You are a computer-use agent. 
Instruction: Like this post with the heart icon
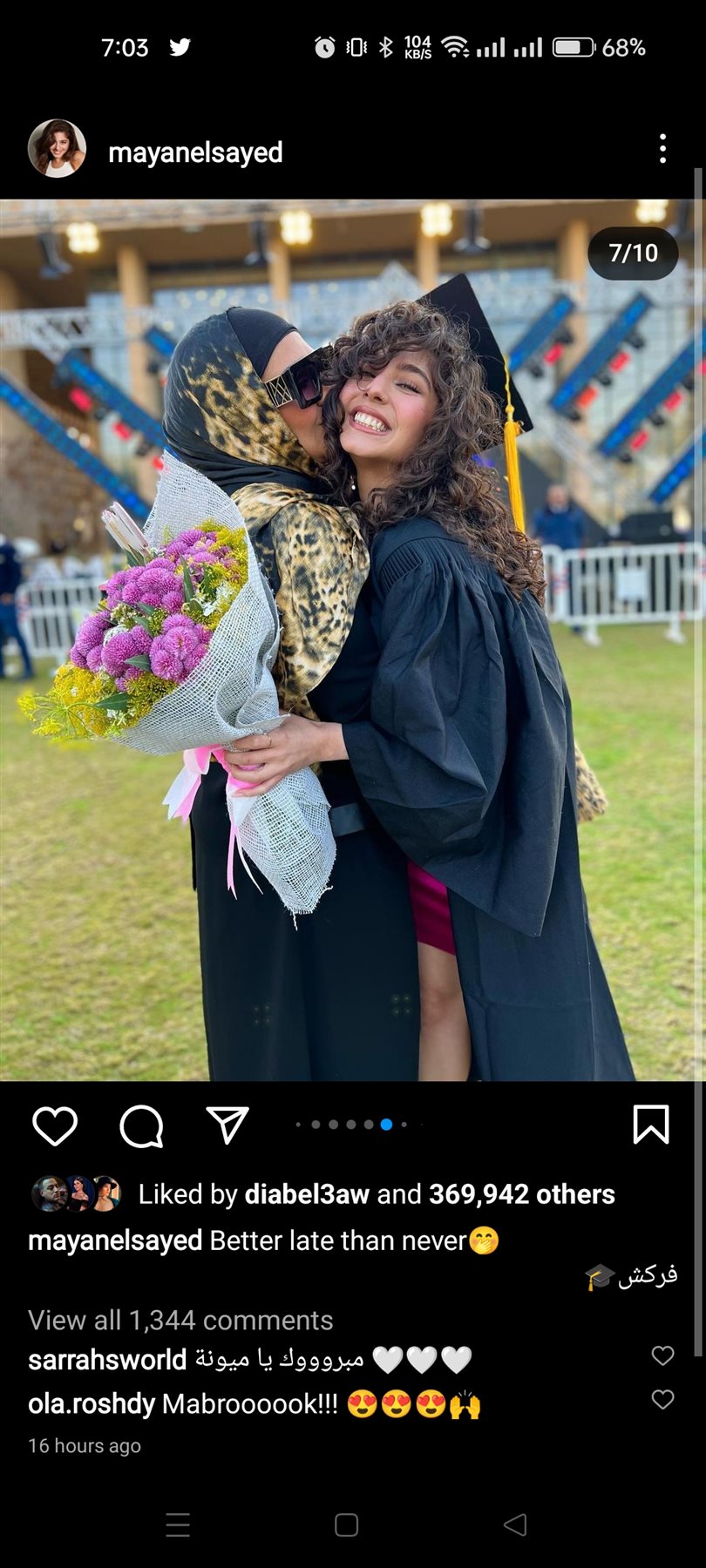55,1125
